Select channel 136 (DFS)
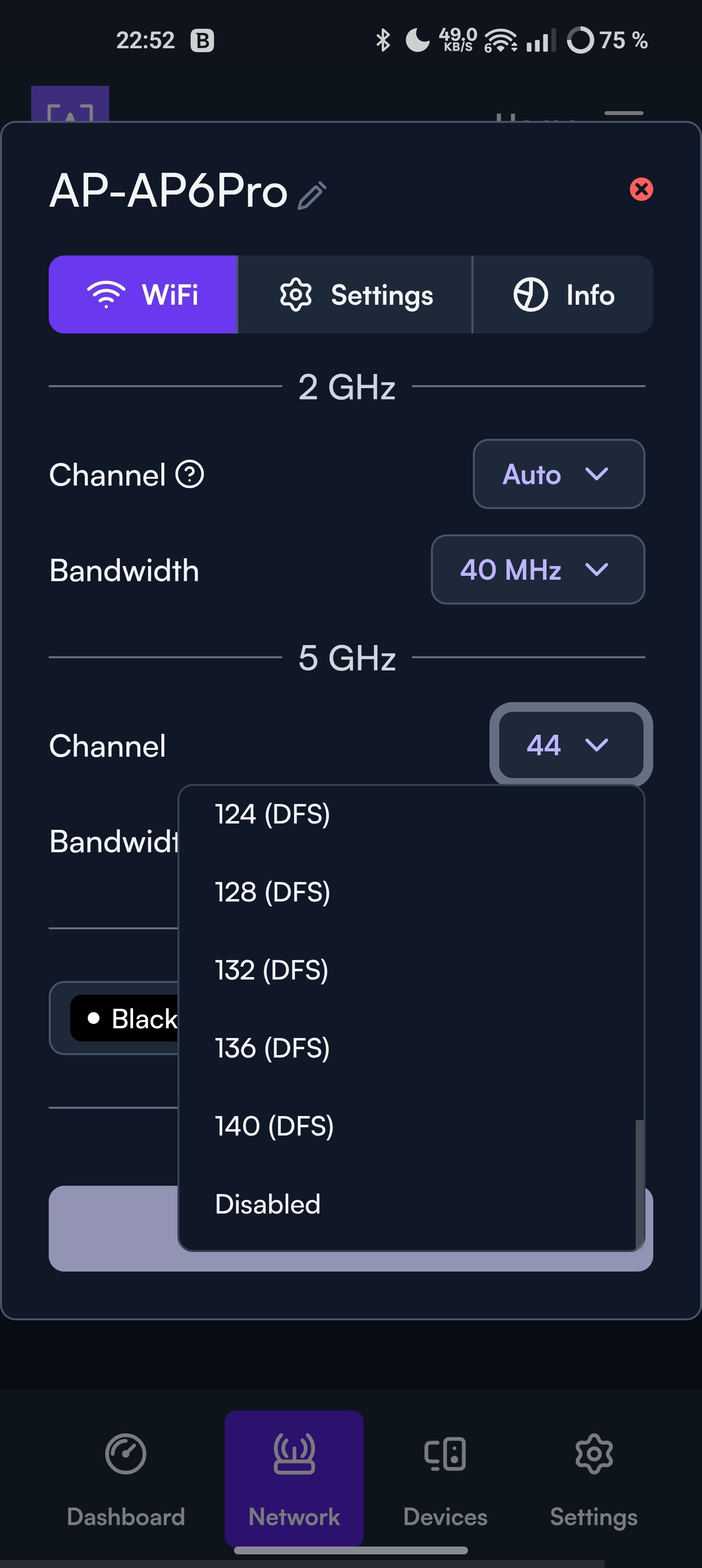The image size is (702, 1568). pos(411,1048)
